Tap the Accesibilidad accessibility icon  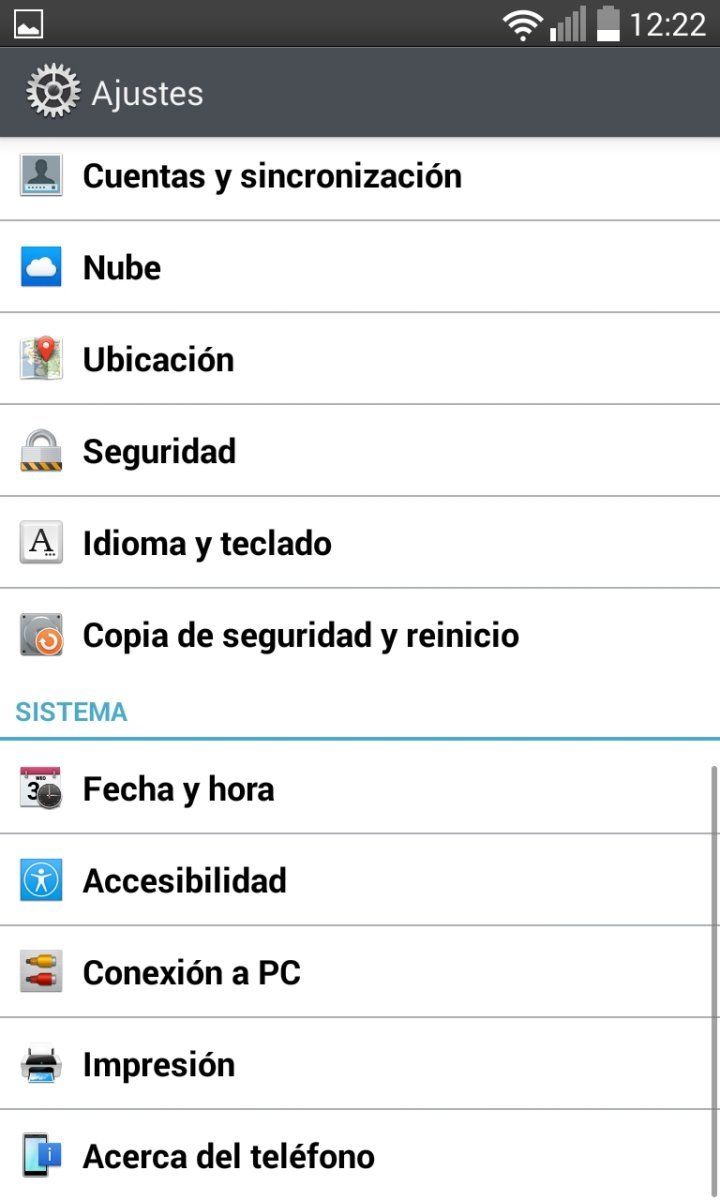(x=40, y=880)
